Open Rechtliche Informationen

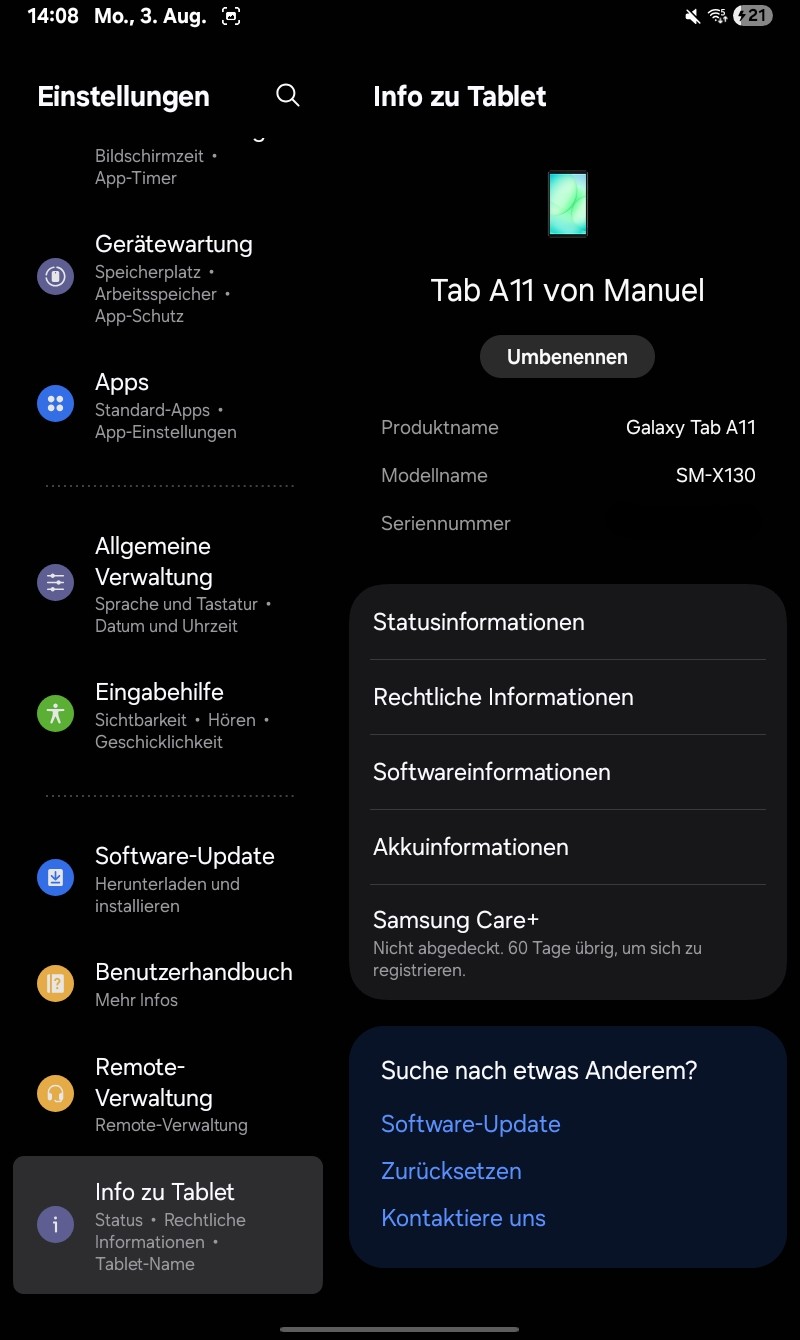(x=568, y=697)
